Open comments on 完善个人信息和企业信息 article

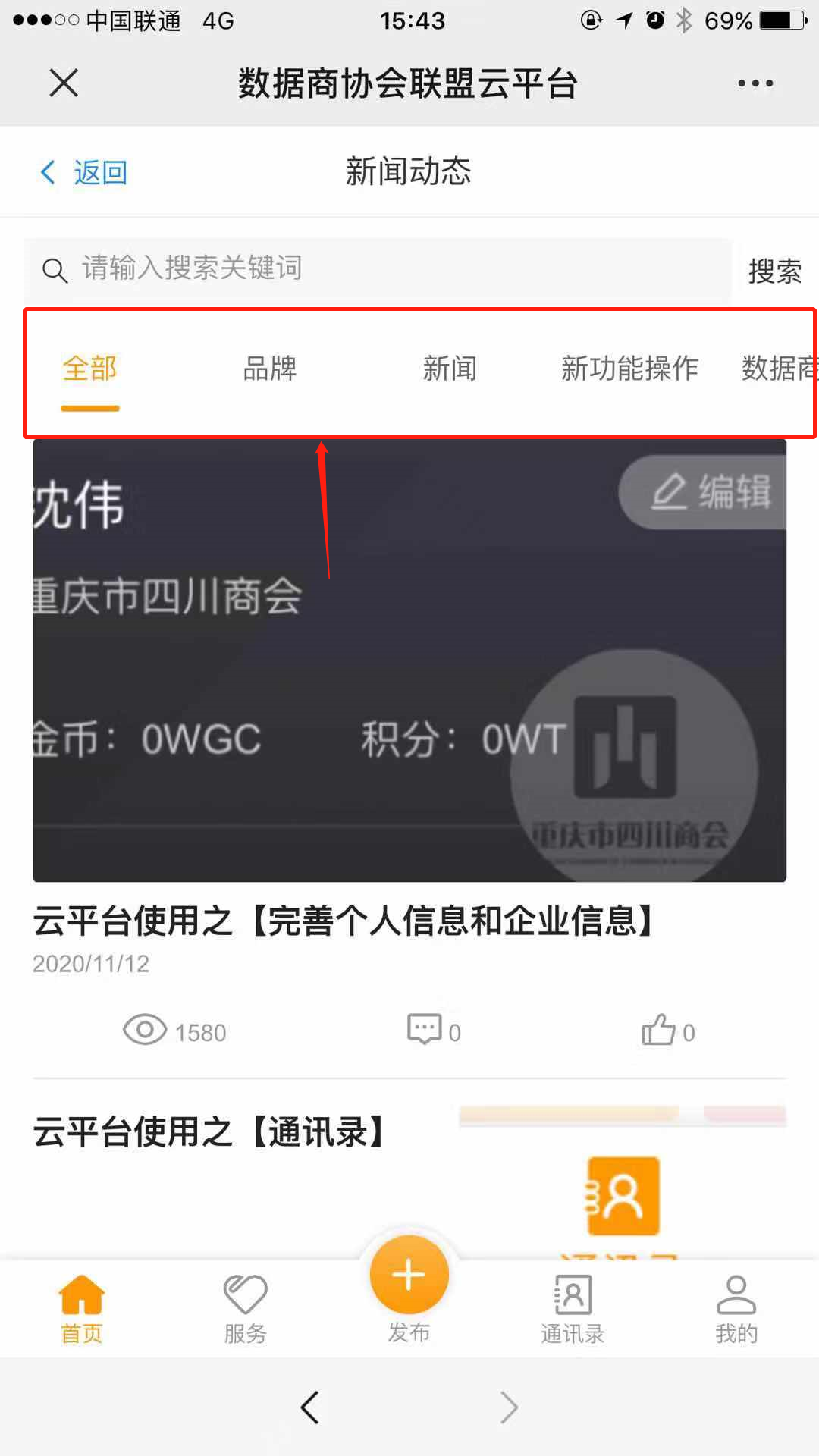coord(433,1031)
